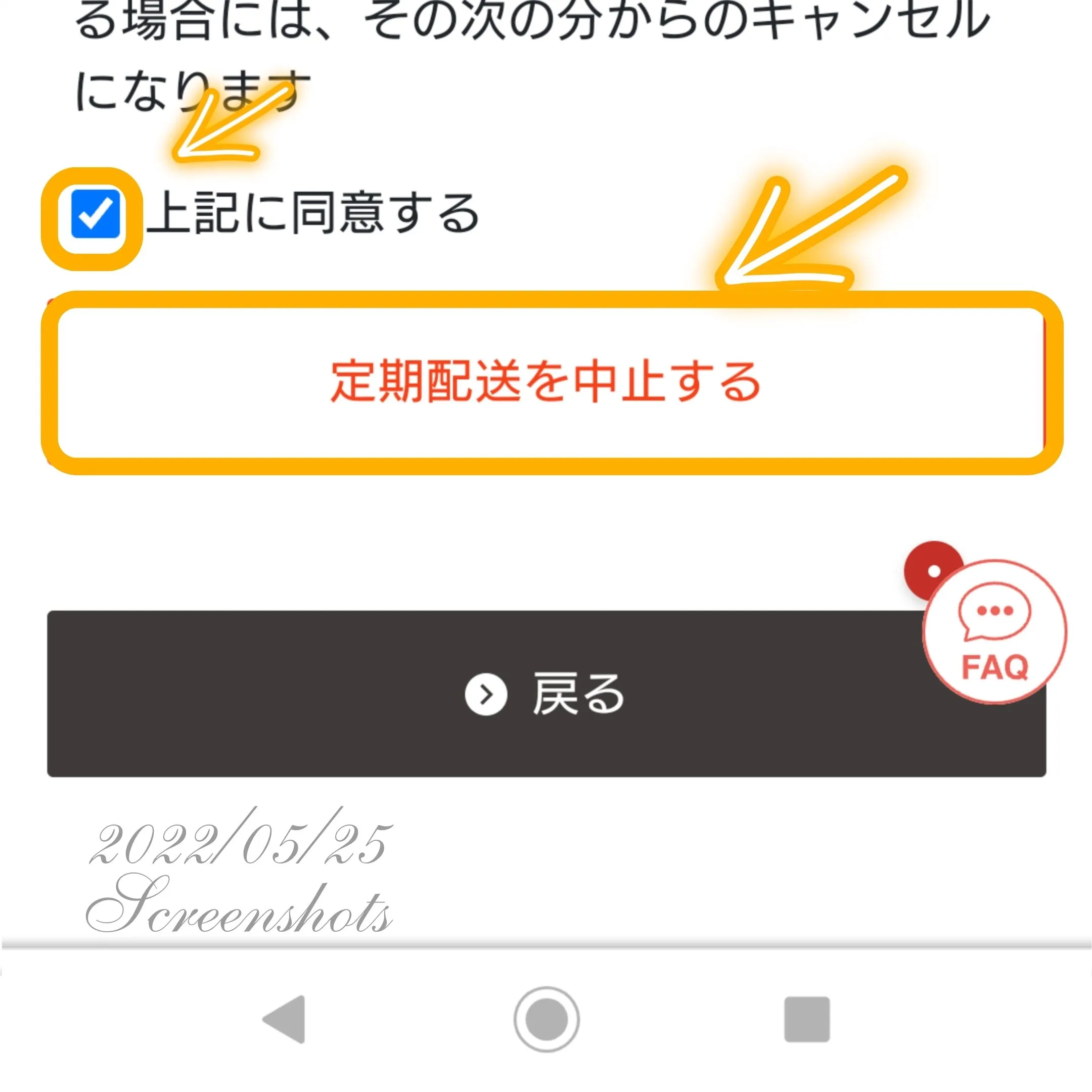Go to the home screen
Viewport: 1092px width, 1092px height.
coord(546,1019)
